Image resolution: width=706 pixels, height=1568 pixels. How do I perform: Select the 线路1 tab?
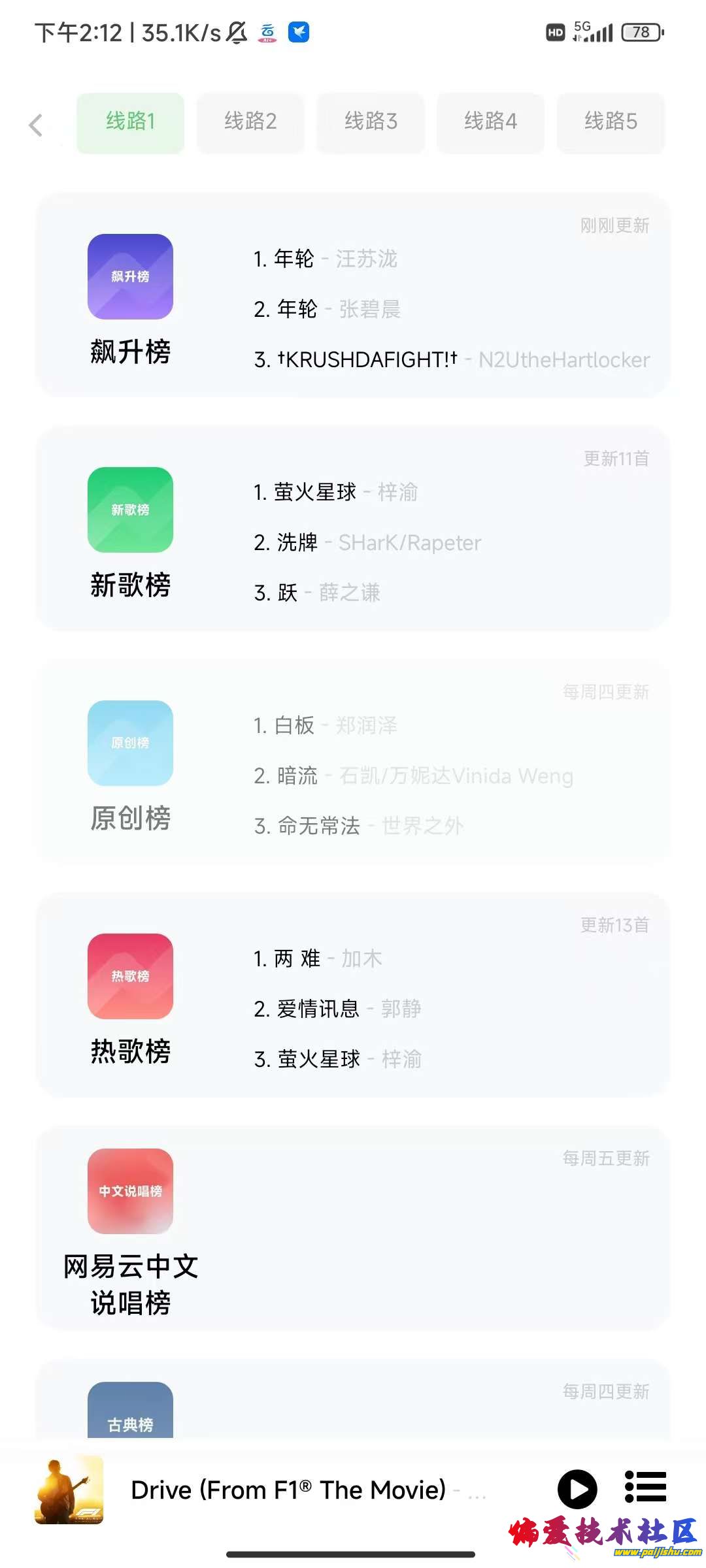pos(130,122)
